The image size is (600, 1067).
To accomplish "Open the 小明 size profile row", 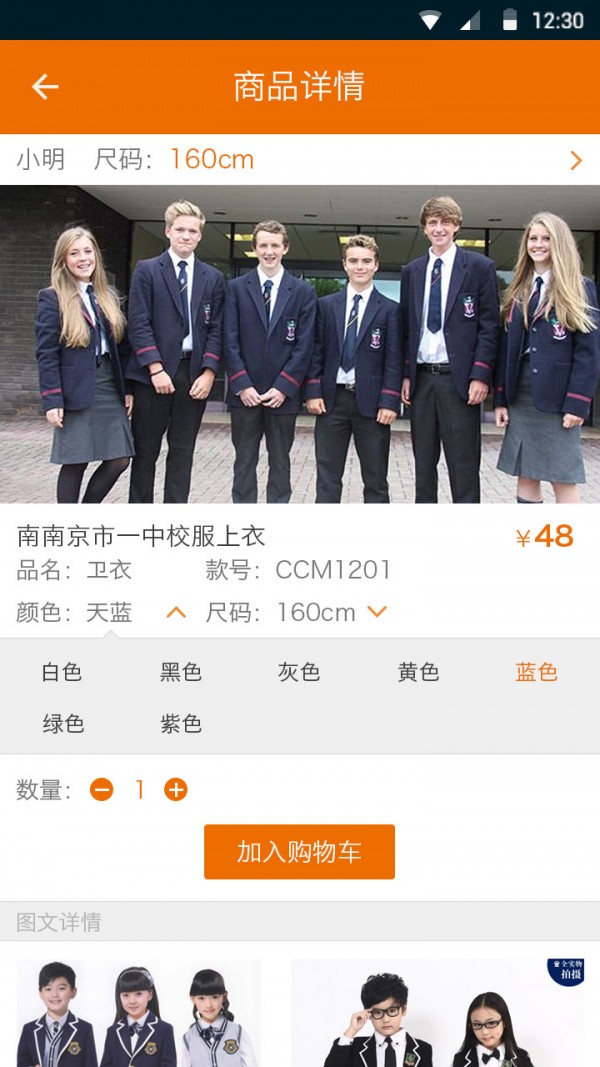I will pos(300,160).
